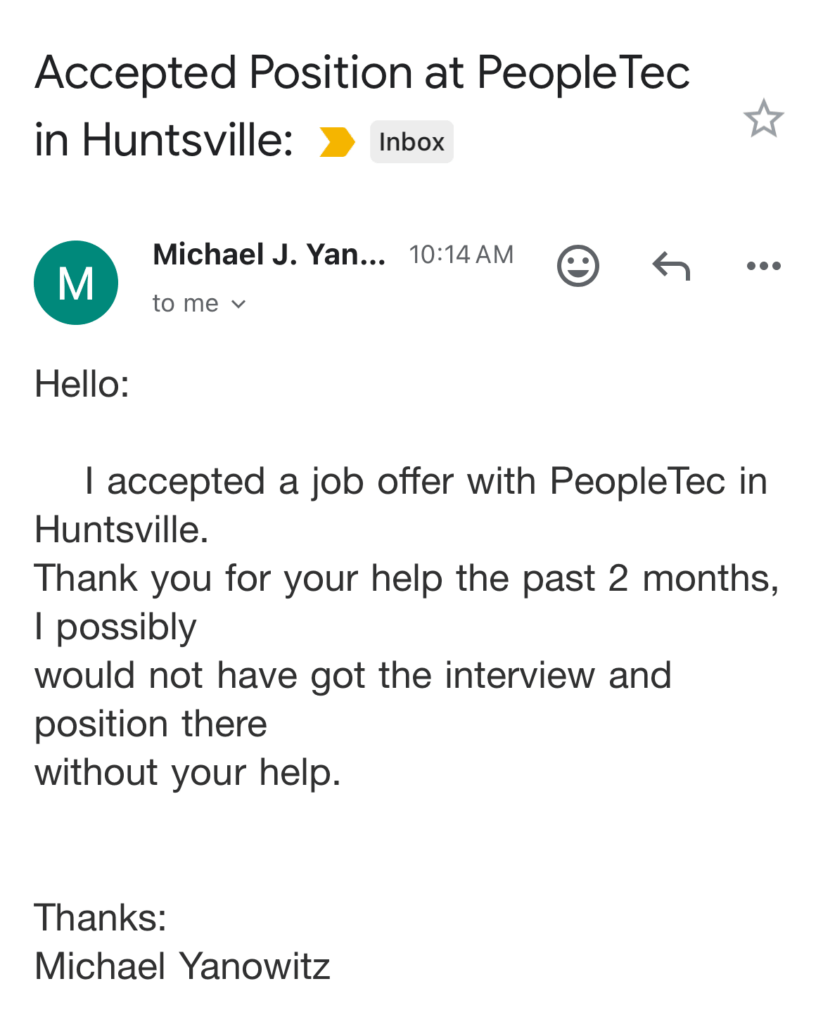Tap the Inbox label chip
Viewport: 823px width, 1024px height.
tap(411, 142)
